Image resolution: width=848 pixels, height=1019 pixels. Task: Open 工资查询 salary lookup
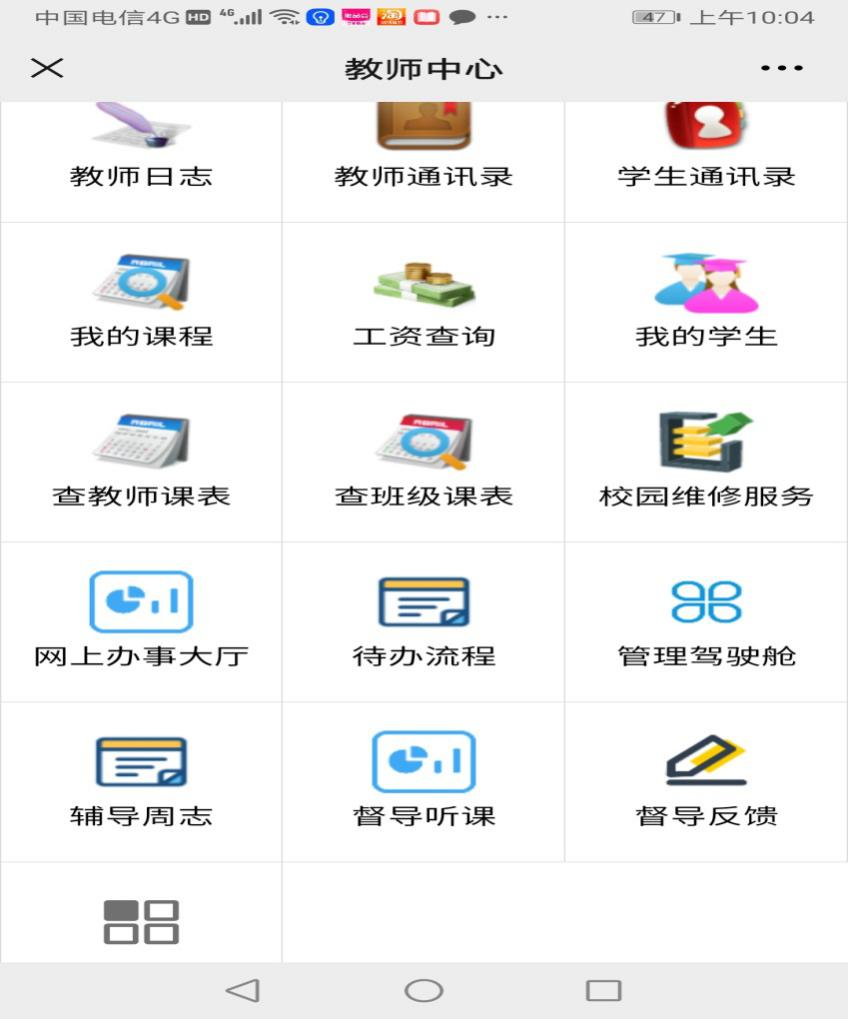point(423,302)
